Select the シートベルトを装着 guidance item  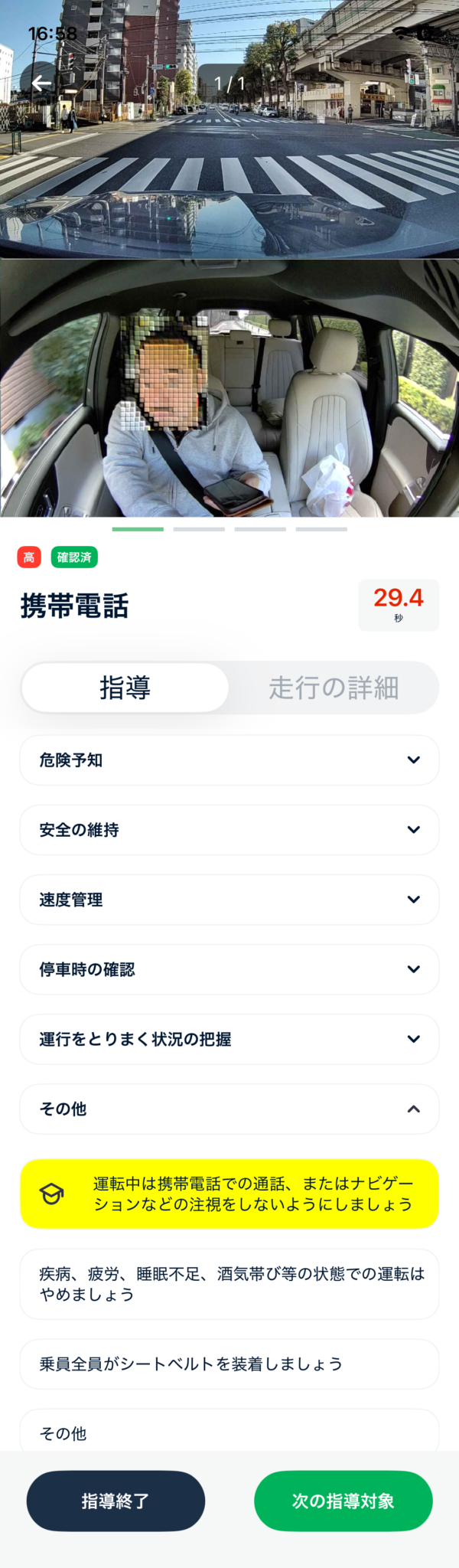(229, 1364)
